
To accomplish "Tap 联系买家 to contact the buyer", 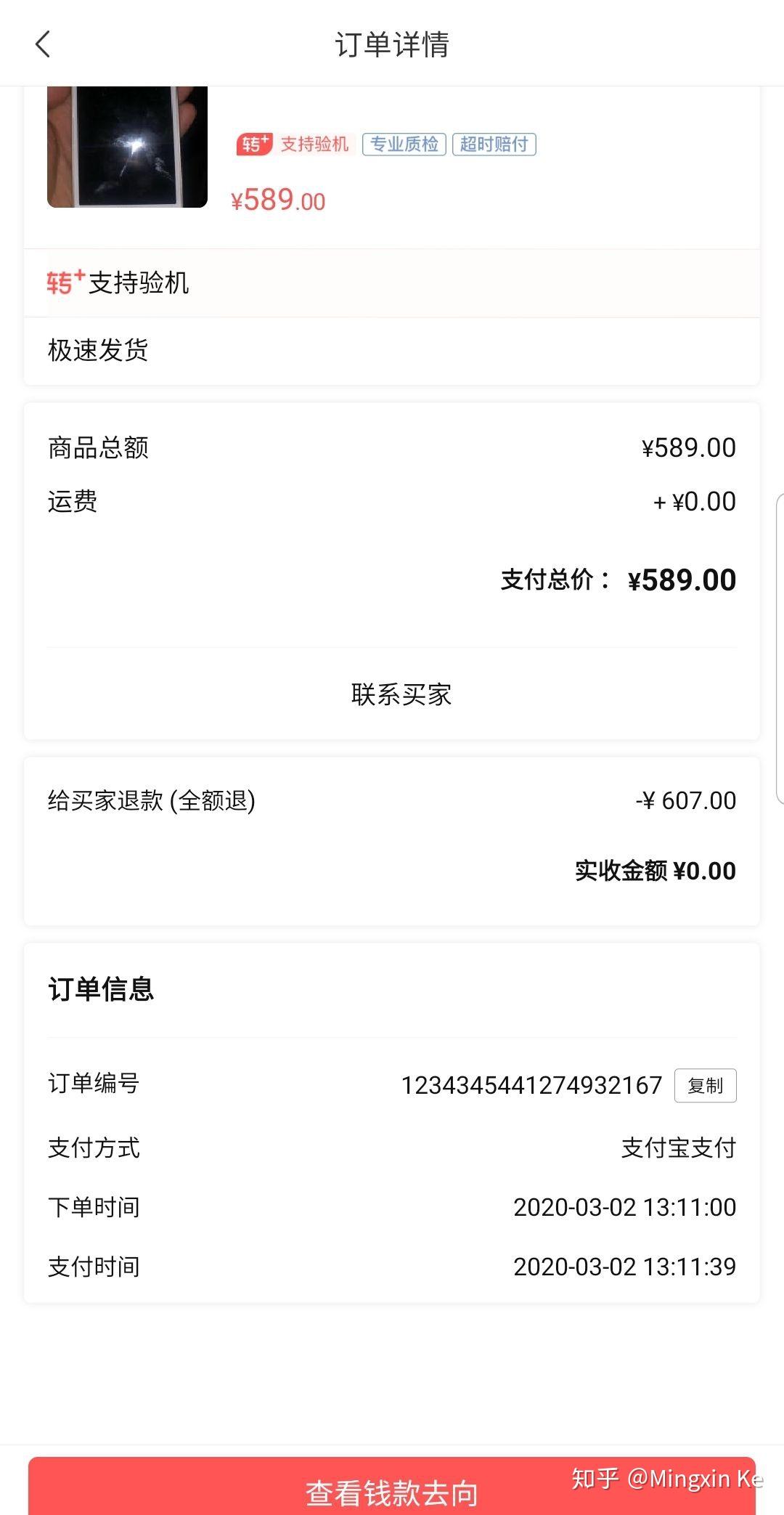I will pos(401,695).
